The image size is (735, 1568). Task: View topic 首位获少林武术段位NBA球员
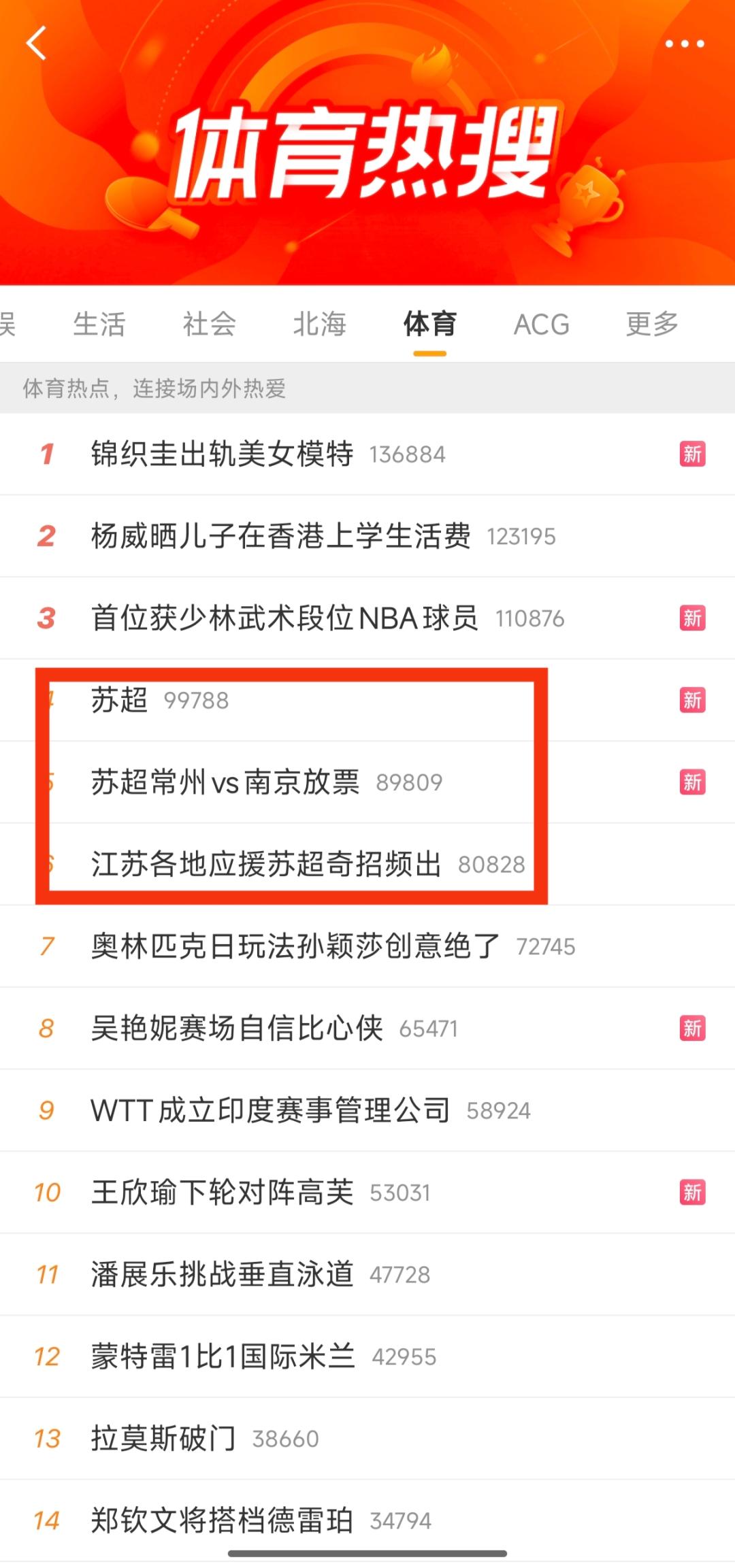pyautogui.click(x=284, y=618)
